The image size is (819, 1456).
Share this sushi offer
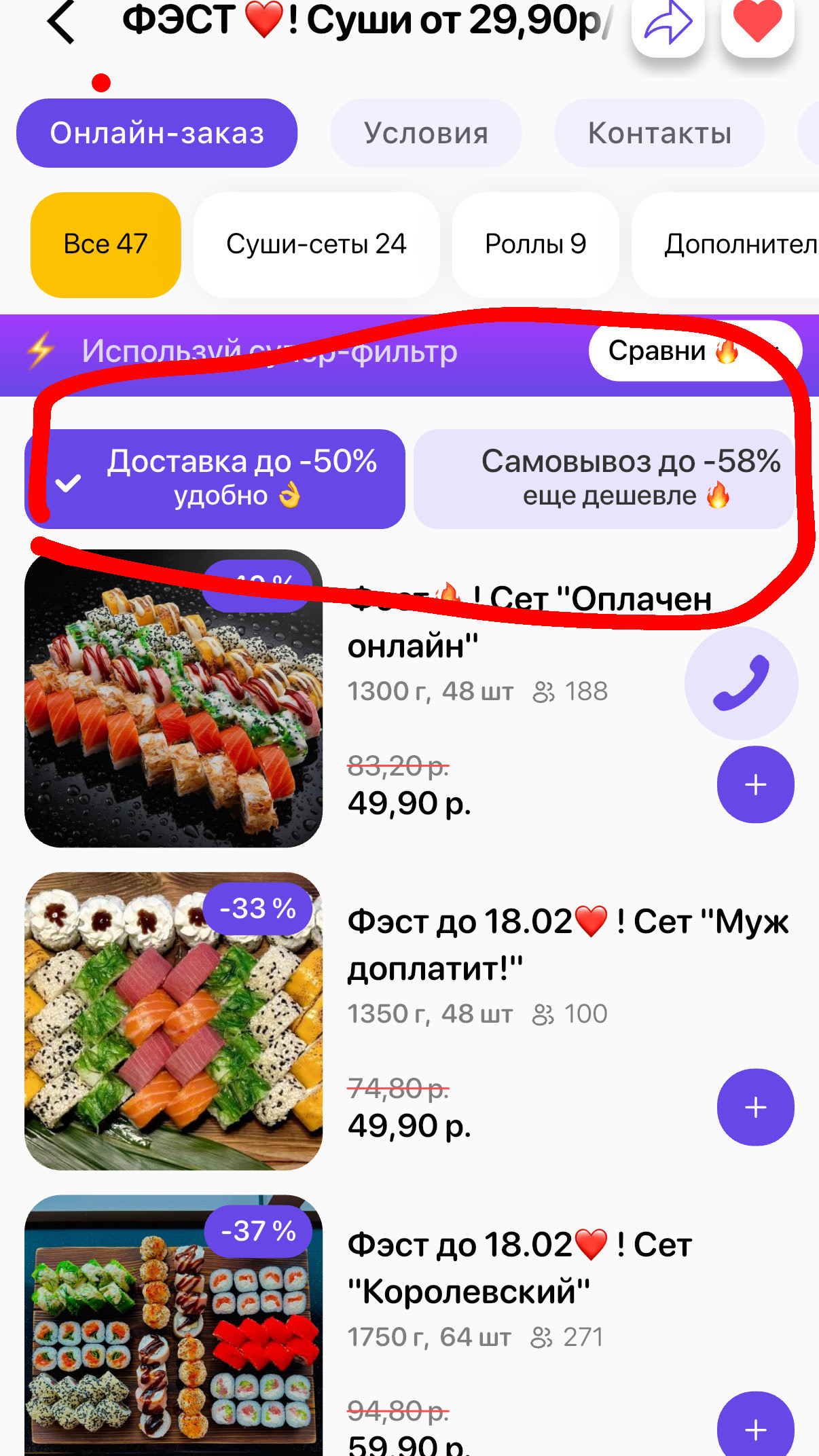click(x=668, y=24)
